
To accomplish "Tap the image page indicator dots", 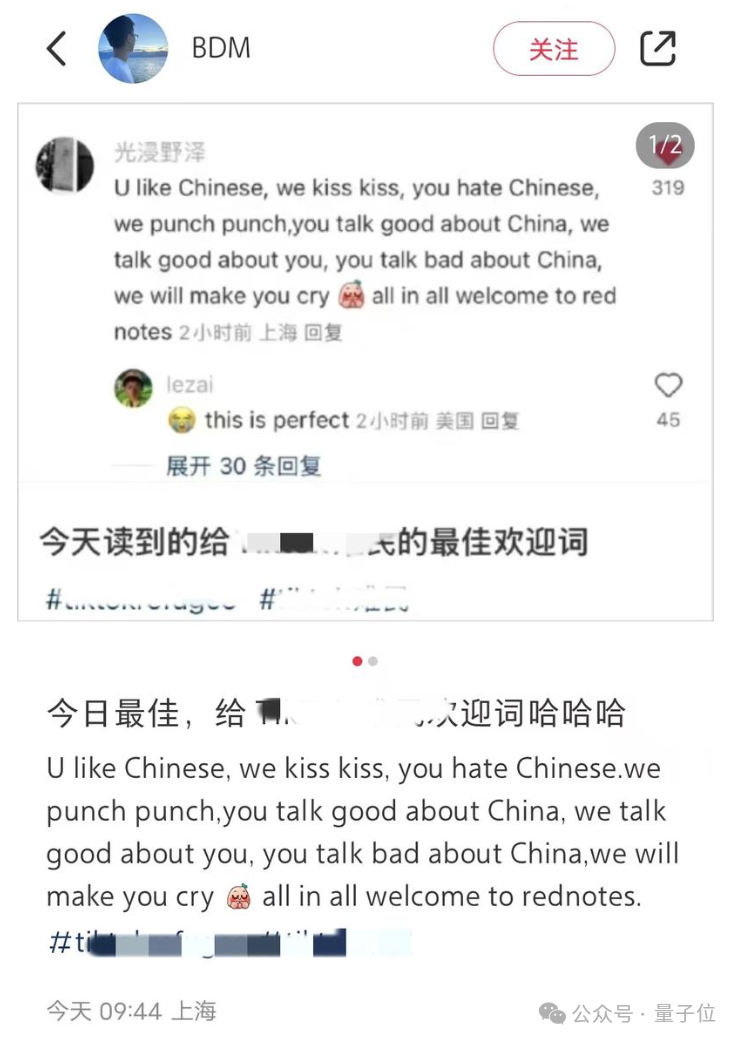I will coord(365,661).
